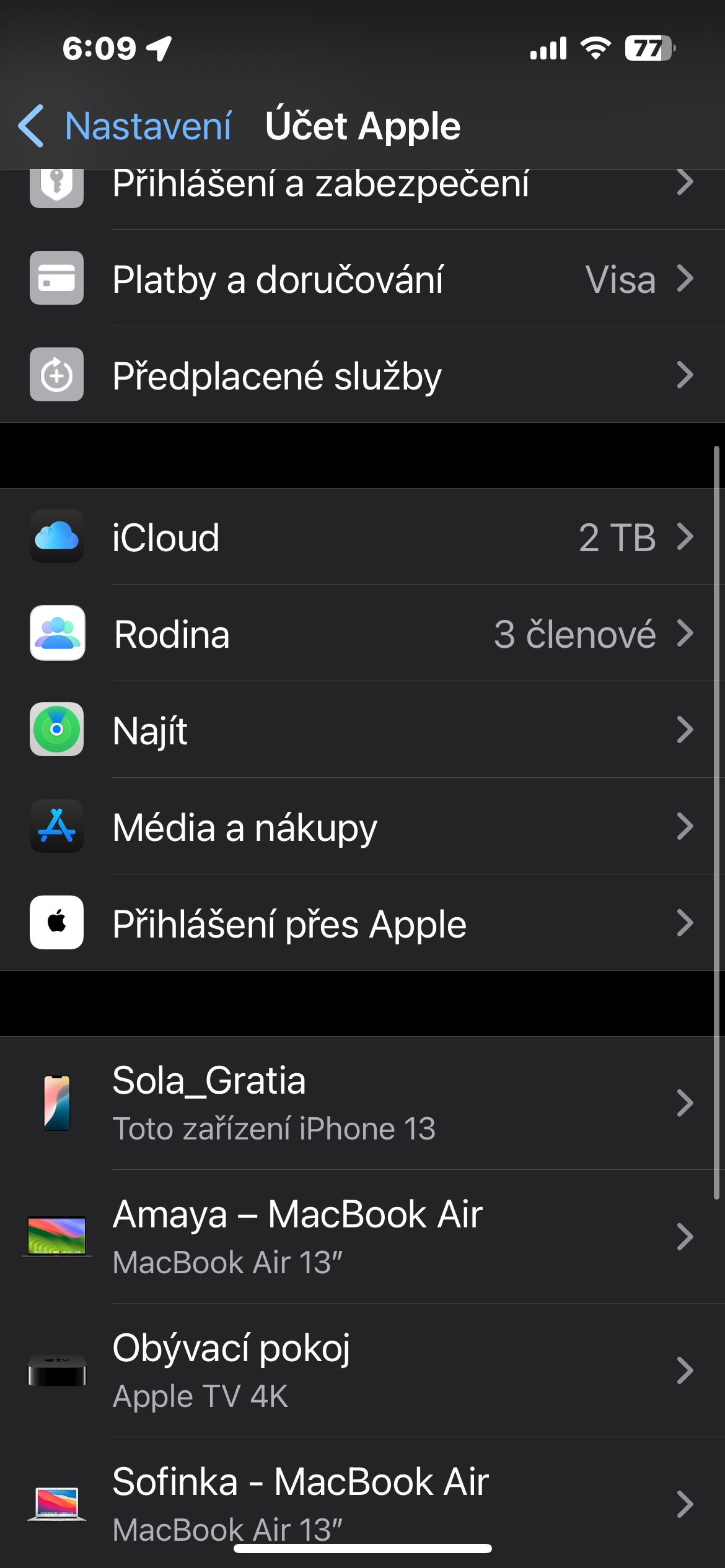Open the Najít row
The height and width of the screenshot is (1568, 725).
click(362, 730)
